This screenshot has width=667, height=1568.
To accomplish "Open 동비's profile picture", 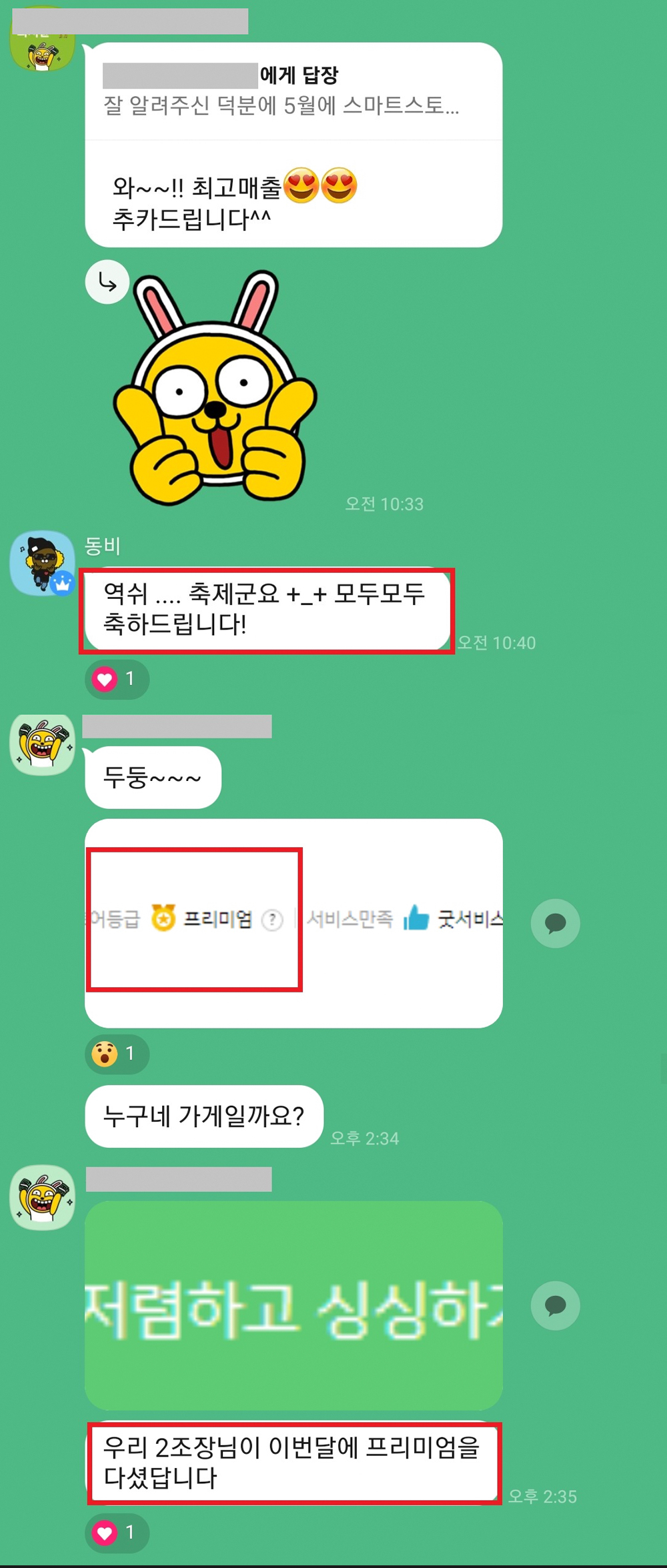I will click(x=41, y=563).
